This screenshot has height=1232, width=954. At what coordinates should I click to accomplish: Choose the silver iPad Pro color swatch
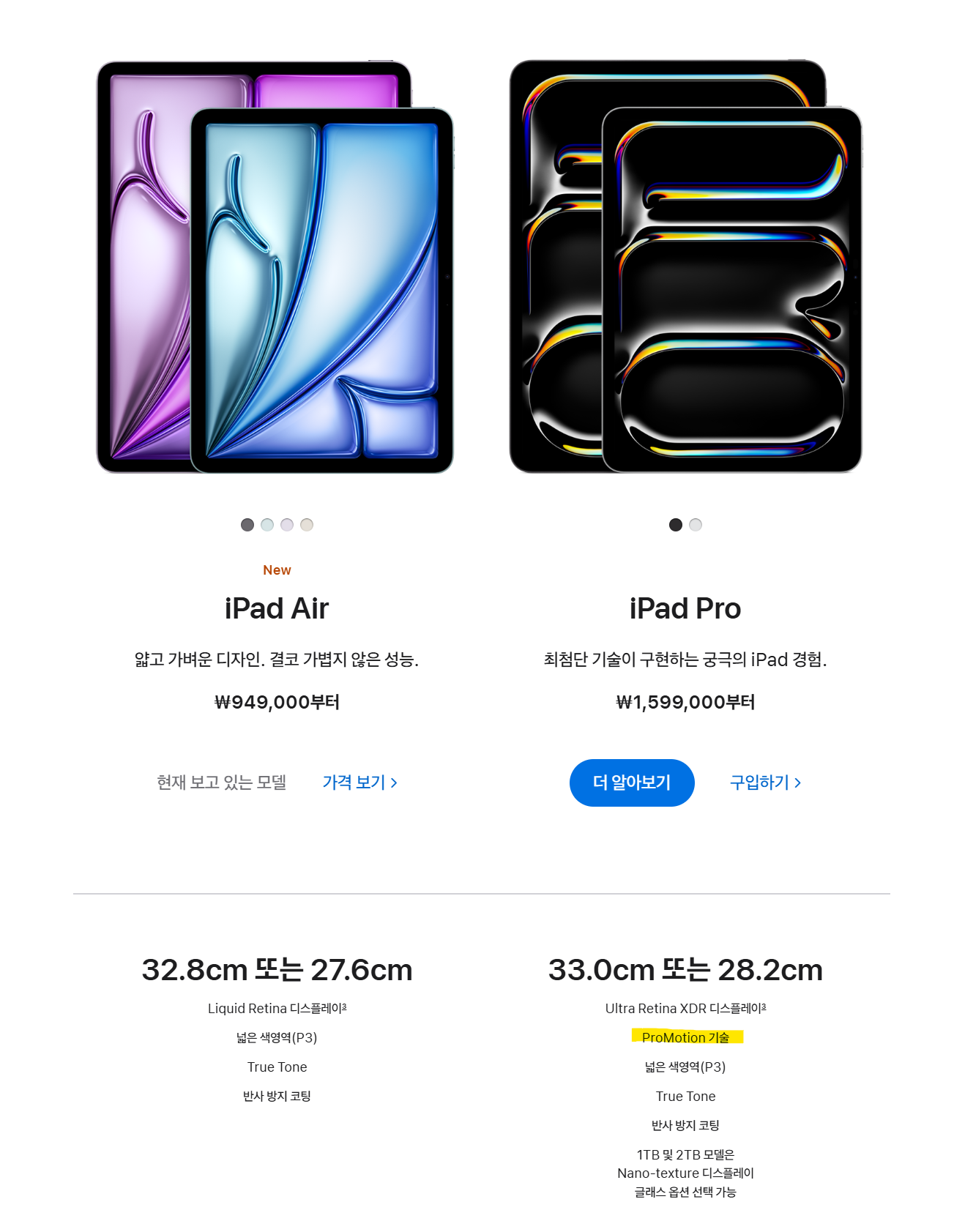tap(696, 525)
